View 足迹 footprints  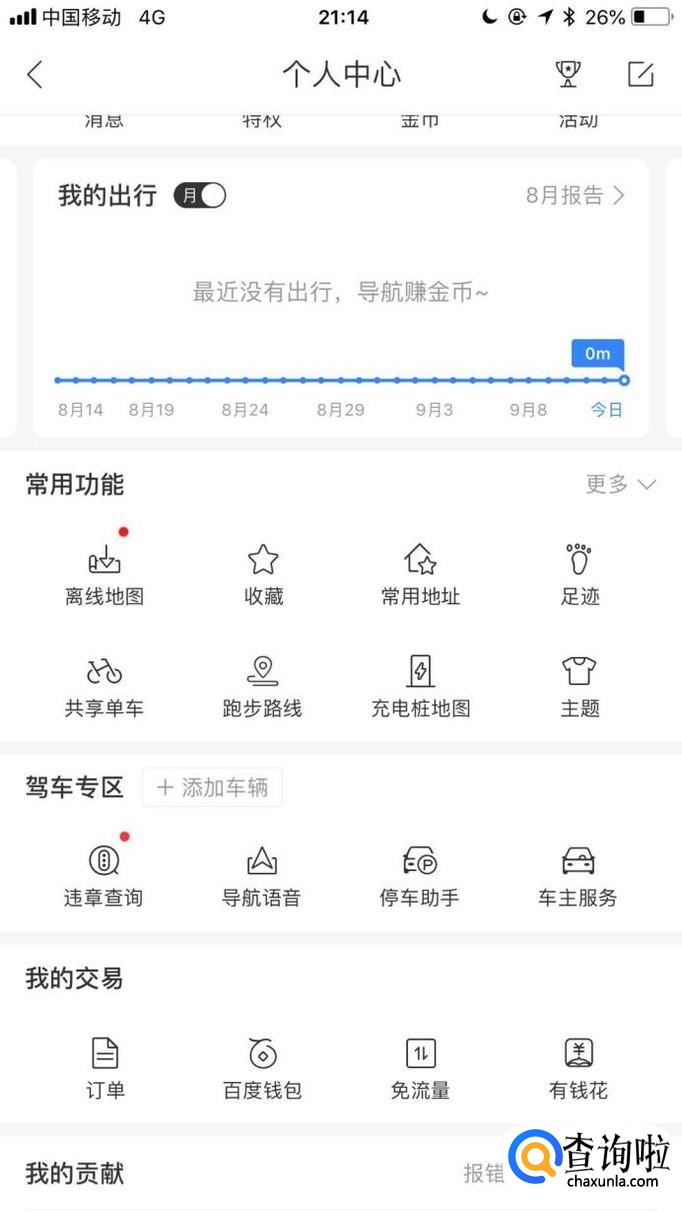click(x=579, y=574)
